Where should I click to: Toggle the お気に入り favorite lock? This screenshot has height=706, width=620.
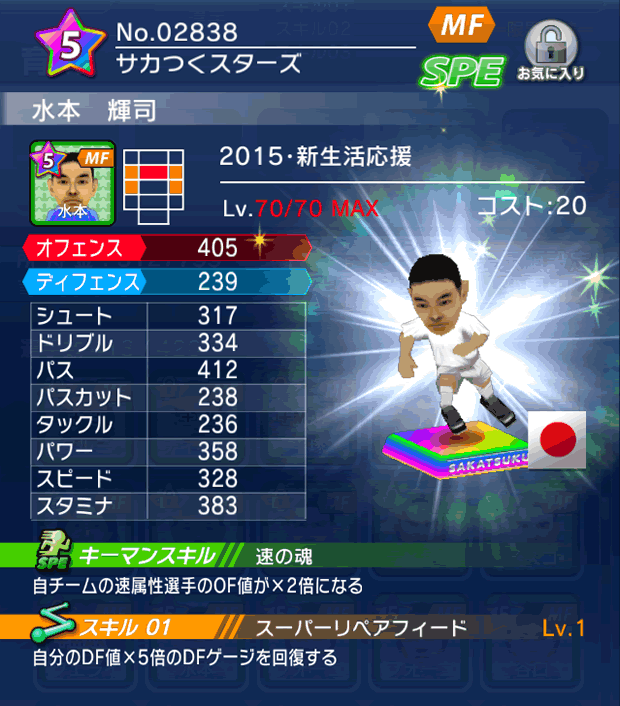tap(550, 50)
